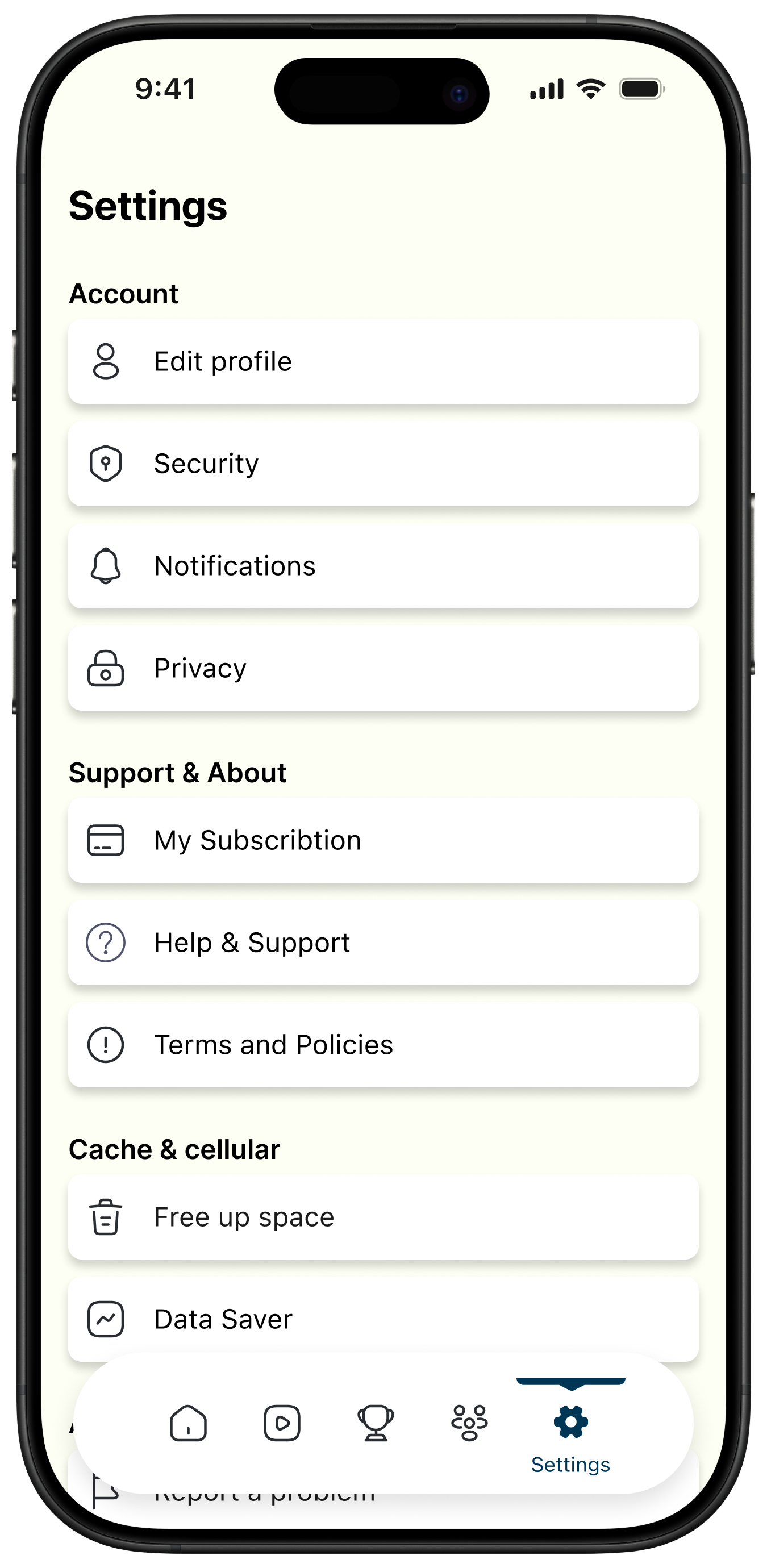Select Free up space
This screenshot has height=1568, width=767.
(383, 1217)
